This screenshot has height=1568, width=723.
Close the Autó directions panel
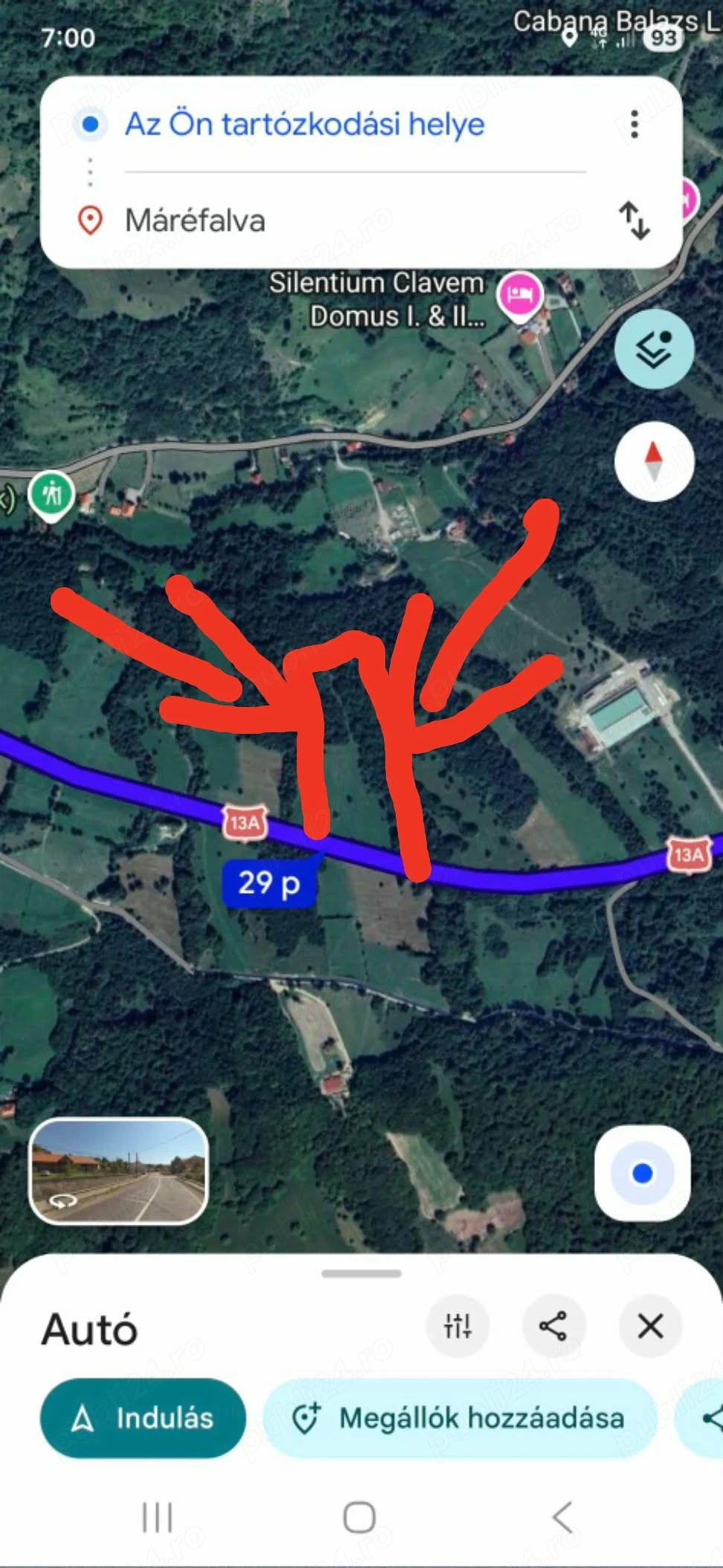(x=650, y=1325)
